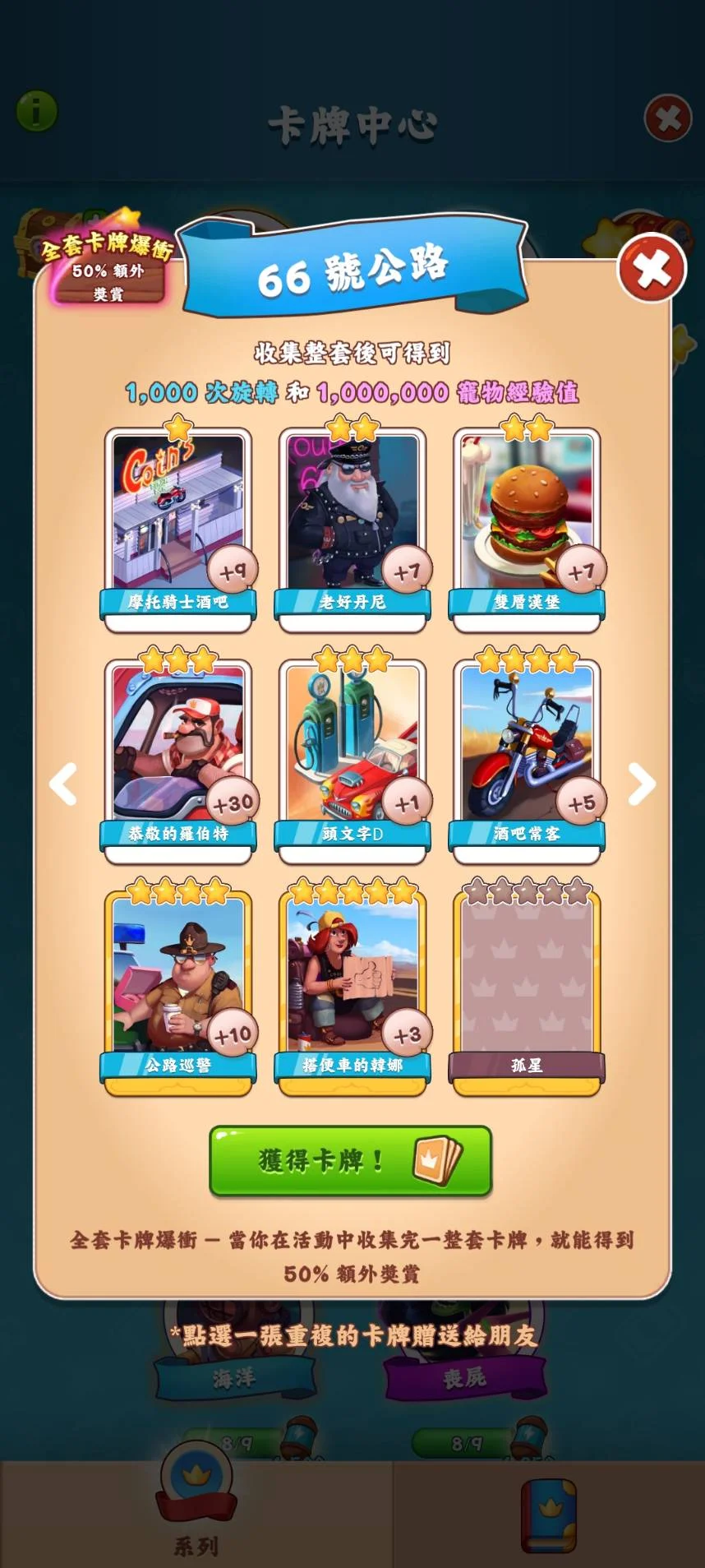Image resolution: width=705 pixels, height=1568 pixels.
Task: Select the 摩托騎士酒吧 card
Action: [178, 529]
